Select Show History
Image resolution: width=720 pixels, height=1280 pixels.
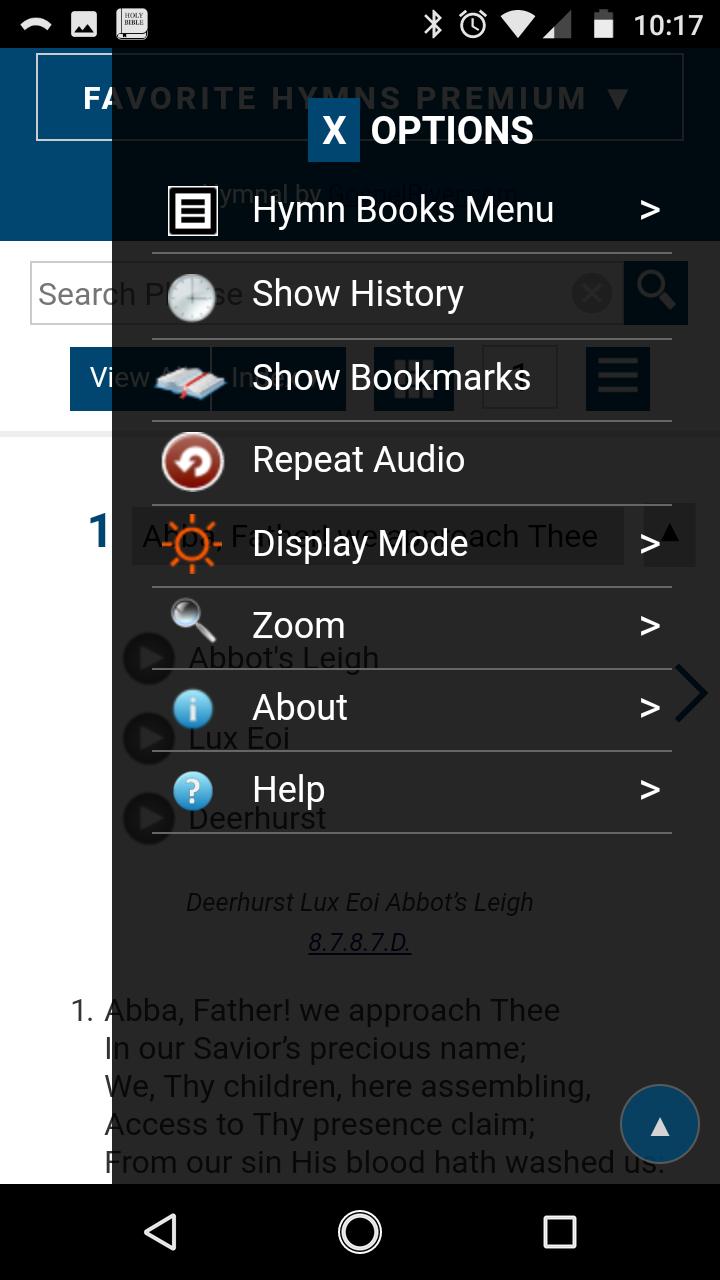click(410, 294)
